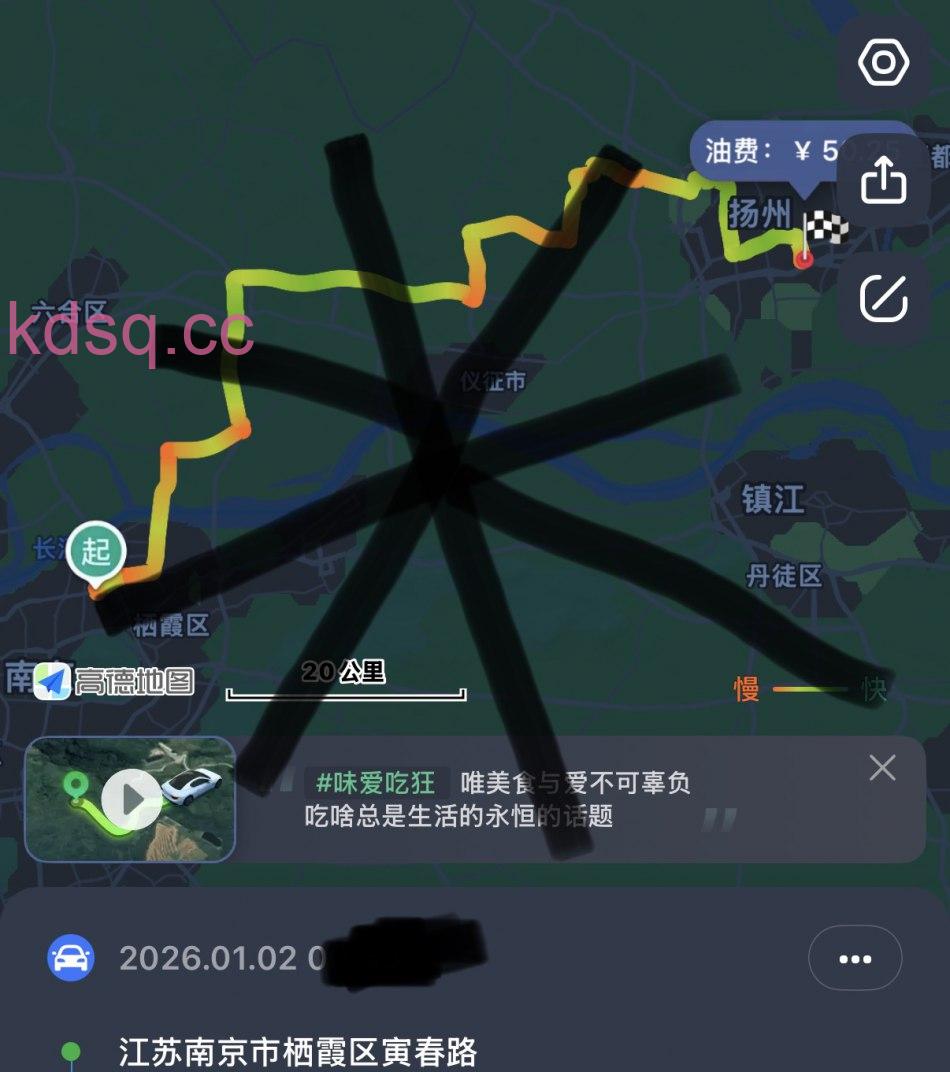Image resolution: width=950 pixels, height=1072 pixels.
Task: Edit the trip record
Action: [x=883, y=298]
